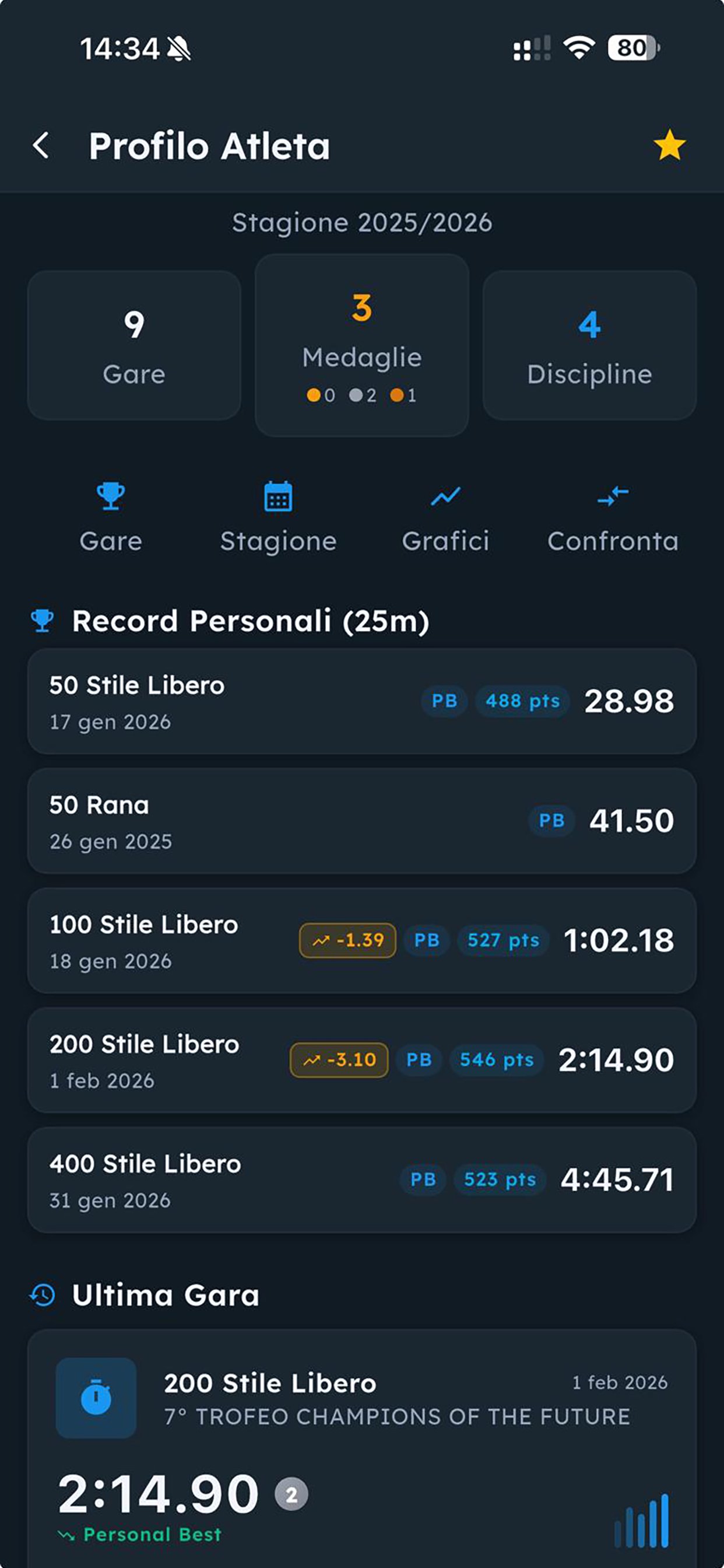Open the Medaglie stat card
This screenshot has width=724, height=1568.
click(x=362, y=345)
